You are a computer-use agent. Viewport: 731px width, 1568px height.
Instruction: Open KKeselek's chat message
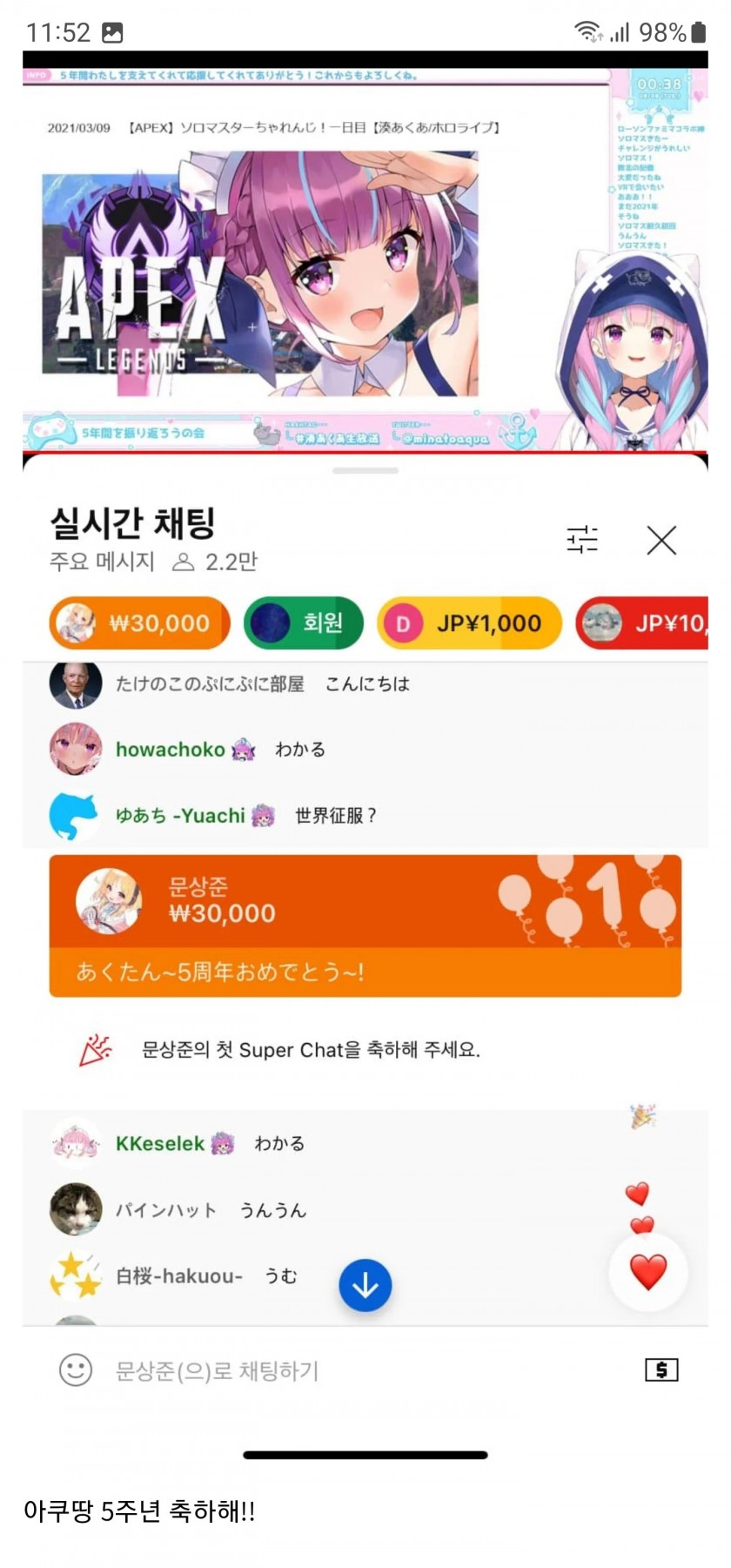(x=209, y=1144)
